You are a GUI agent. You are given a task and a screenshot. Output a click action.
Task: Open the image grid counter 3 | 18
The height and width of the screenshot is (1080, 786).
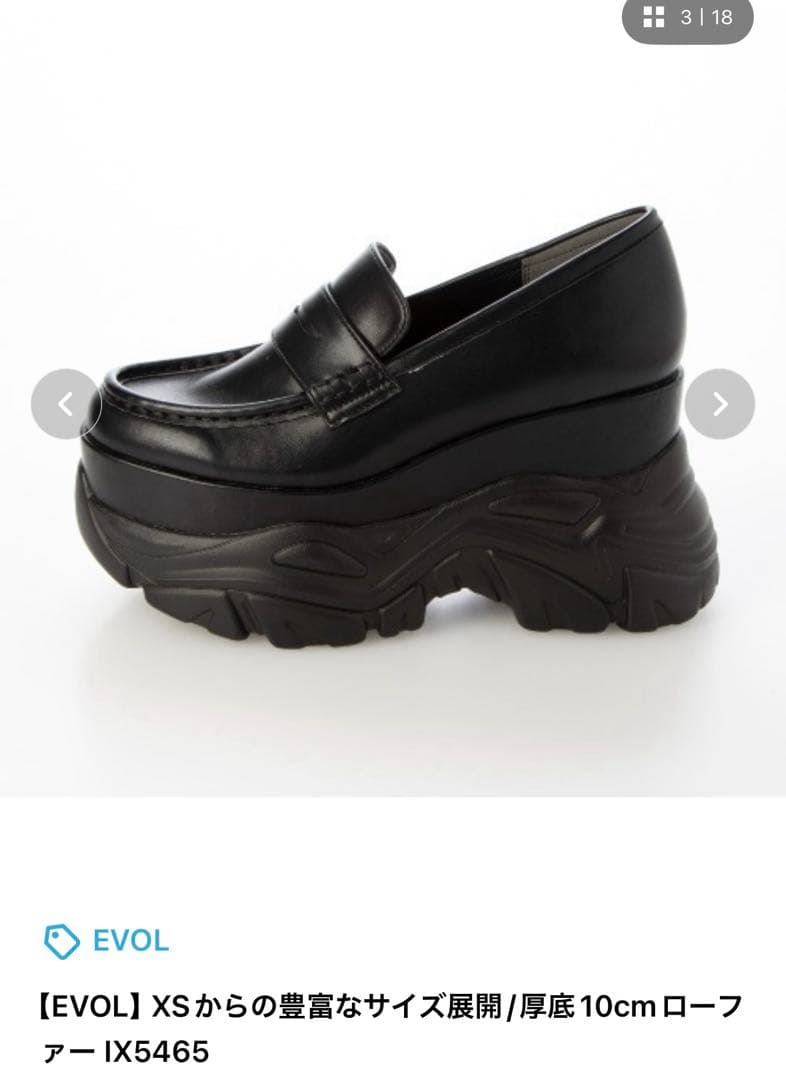point(688,18)
